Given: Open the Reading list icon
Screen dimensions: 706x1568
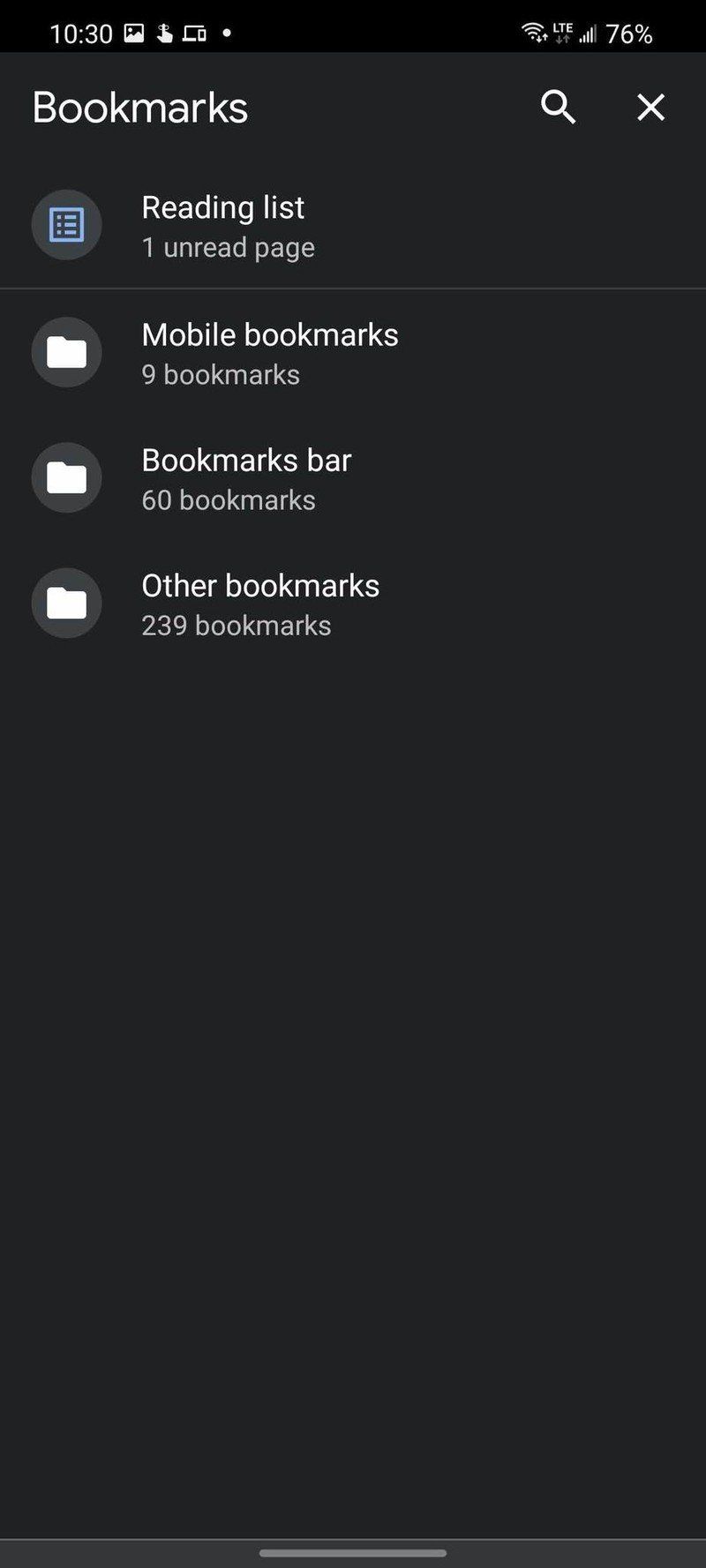Looking at the screenshot, I should [66, 225].
